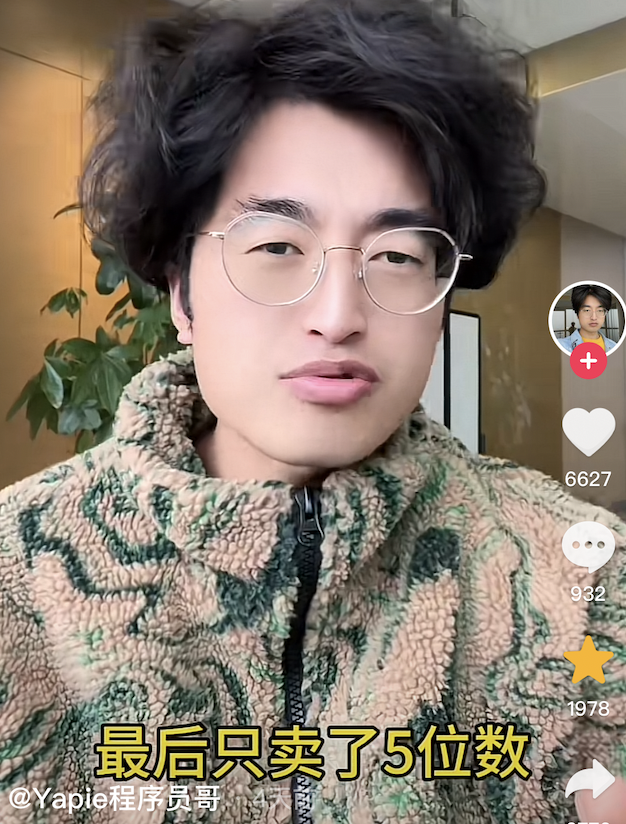Follow the creator with the red plus
Image resolution: width=626 pixels, height=824 pixels.
(x=588, y=361)
